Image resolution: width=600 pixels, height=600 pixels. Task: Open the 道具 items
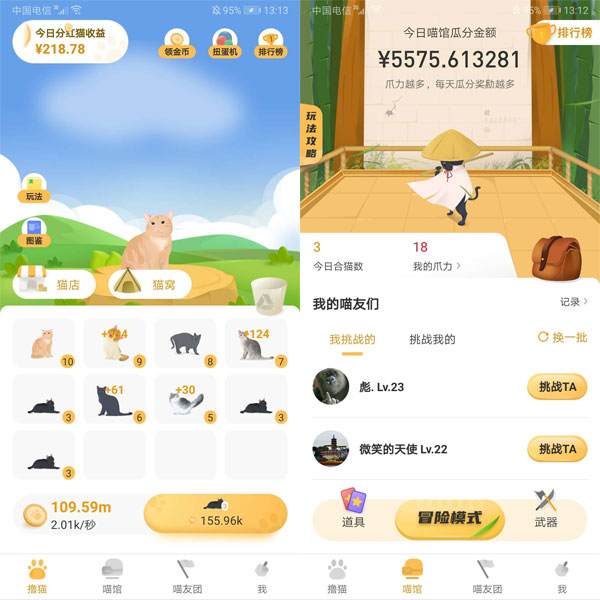(x=353, y=508)
